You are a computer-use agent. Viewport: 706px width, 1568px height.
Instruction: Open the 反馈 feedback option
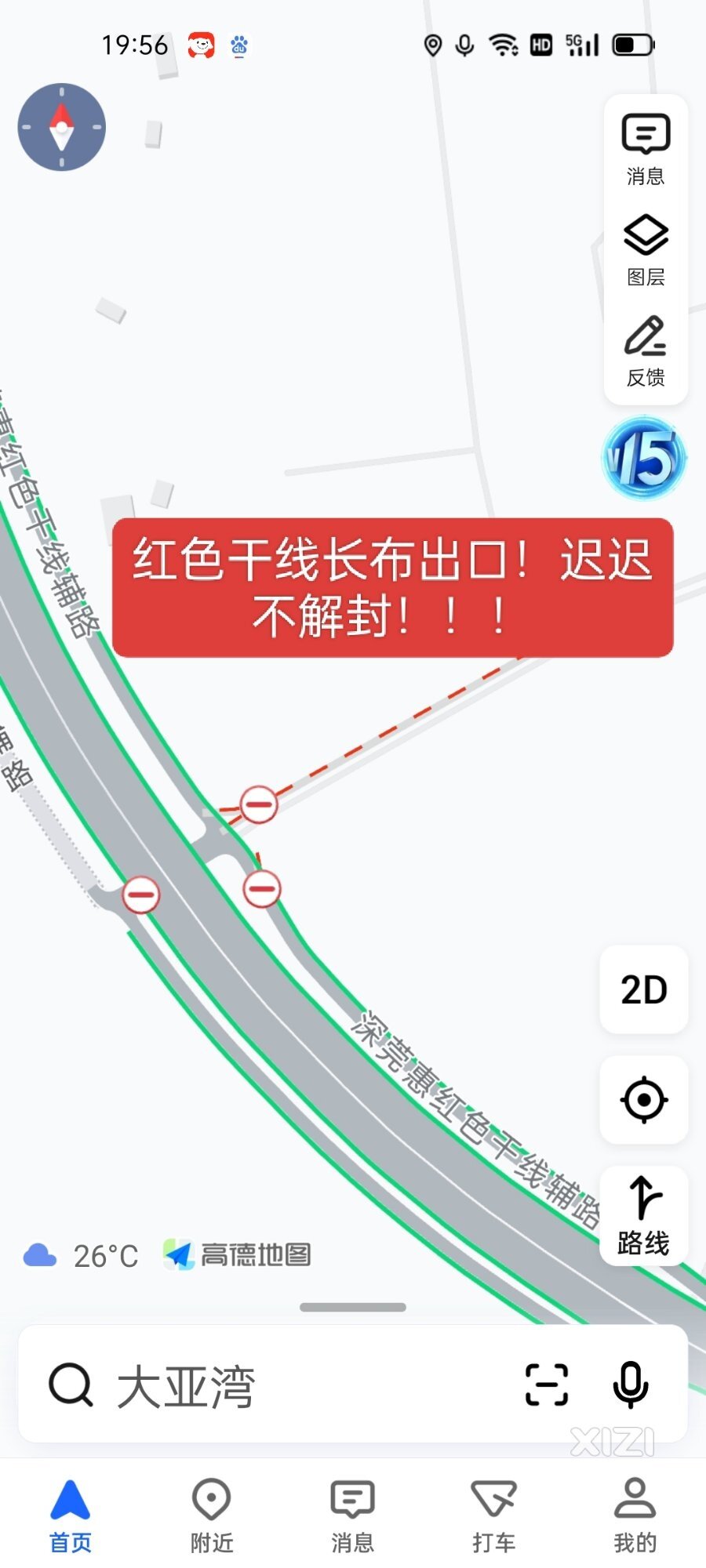646,350
